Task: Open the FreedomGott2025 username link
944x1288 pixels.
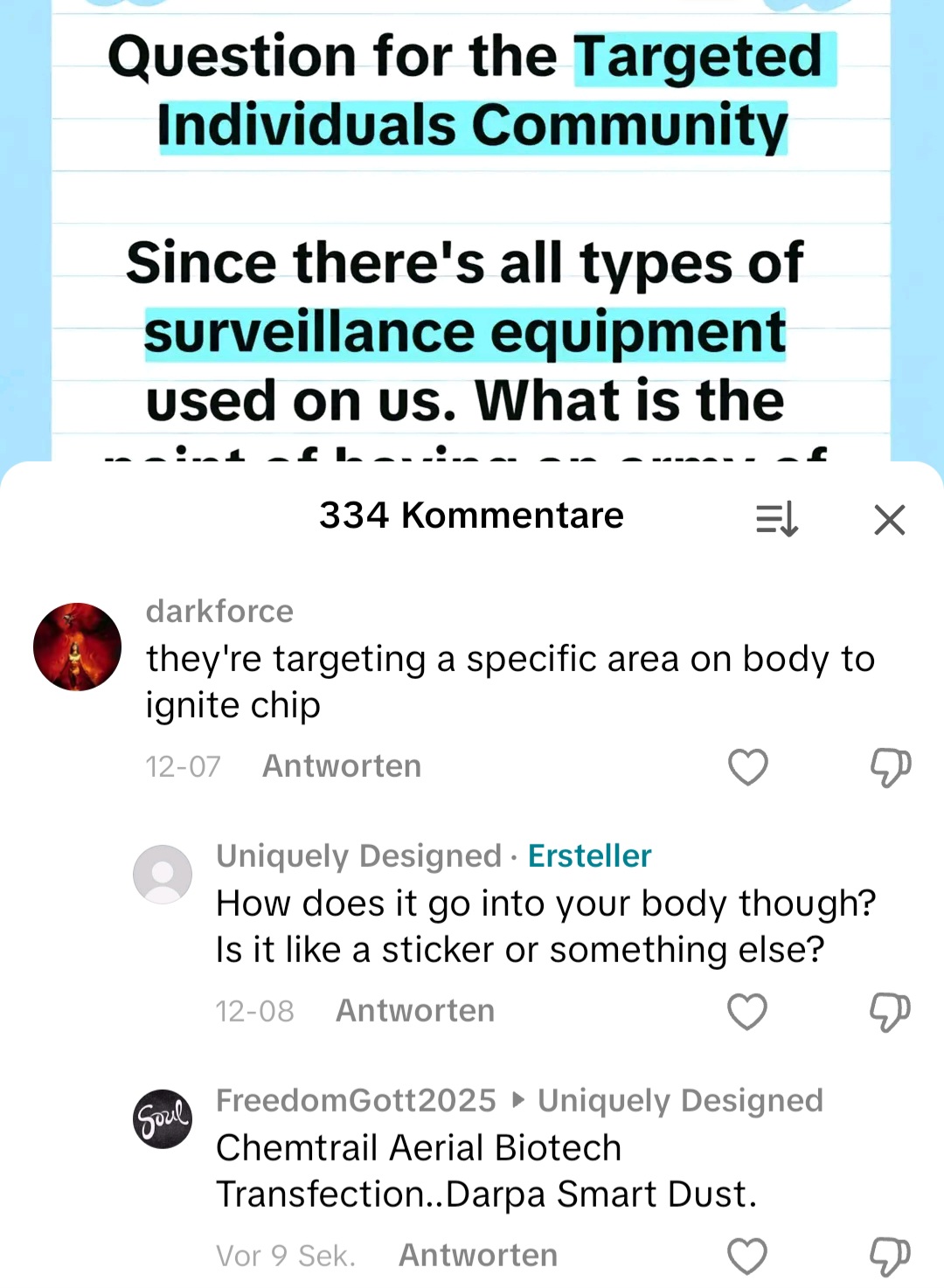Action: click(x=356, y=1101)
